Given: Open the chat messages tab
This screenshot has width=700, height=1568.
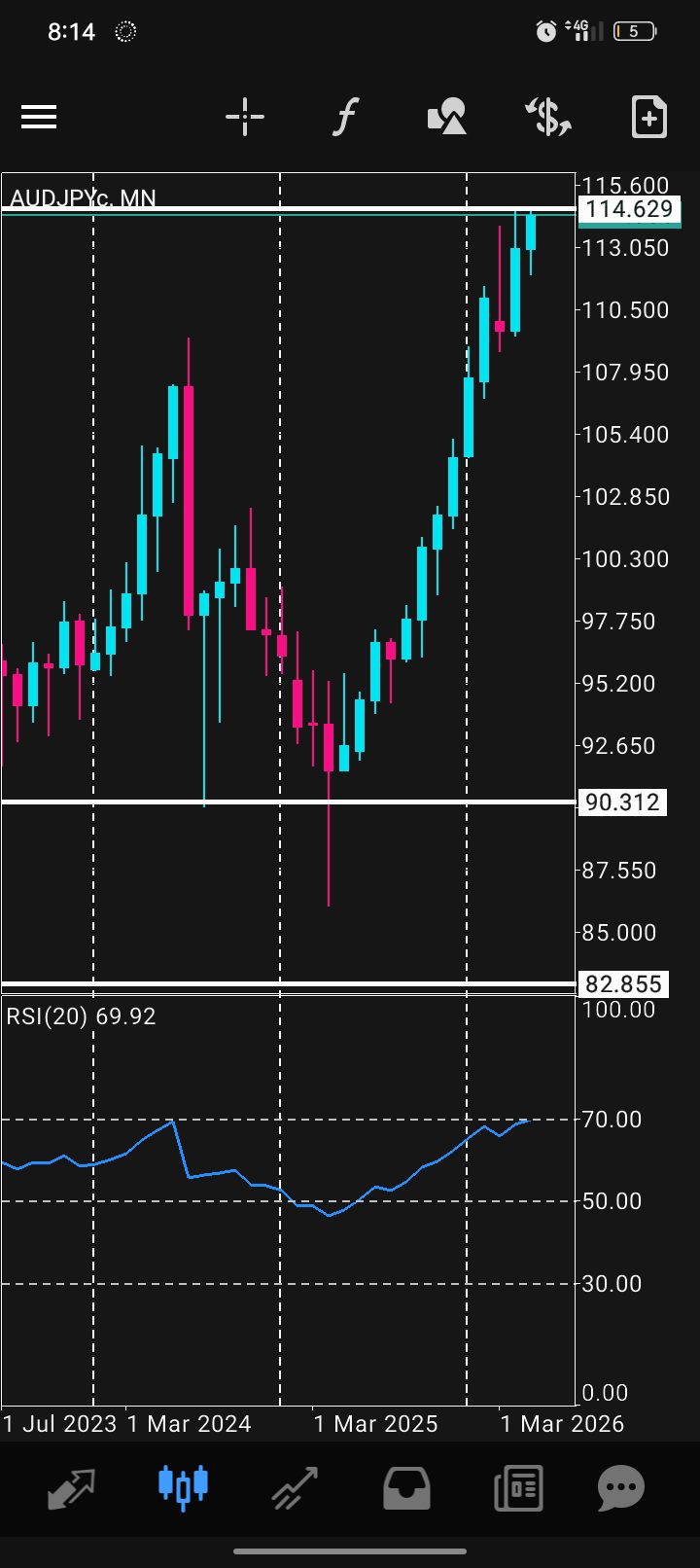Looking at the screenshot, I should (x=621, y=1488).
